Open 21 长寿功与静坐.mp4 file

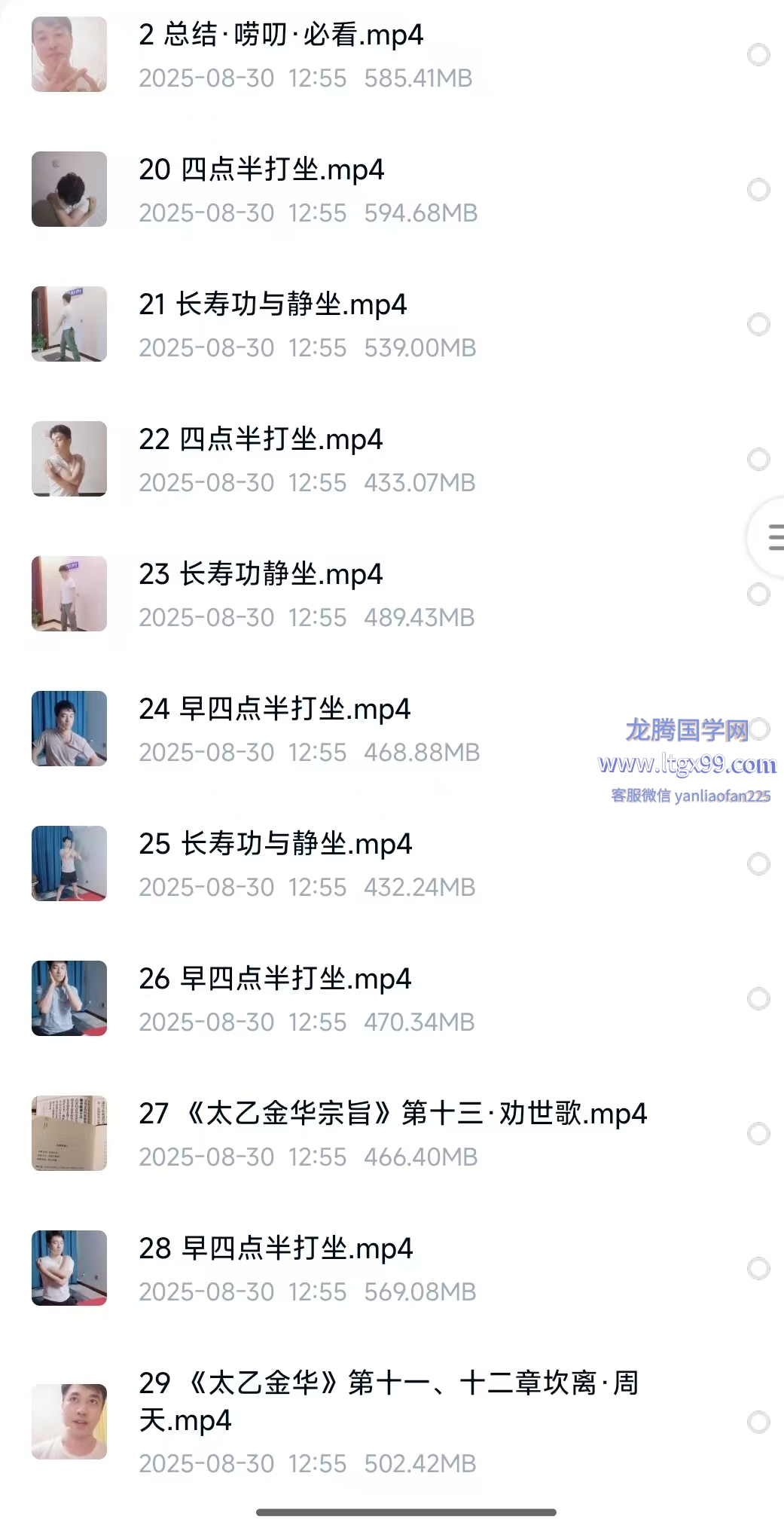(273, 305)
